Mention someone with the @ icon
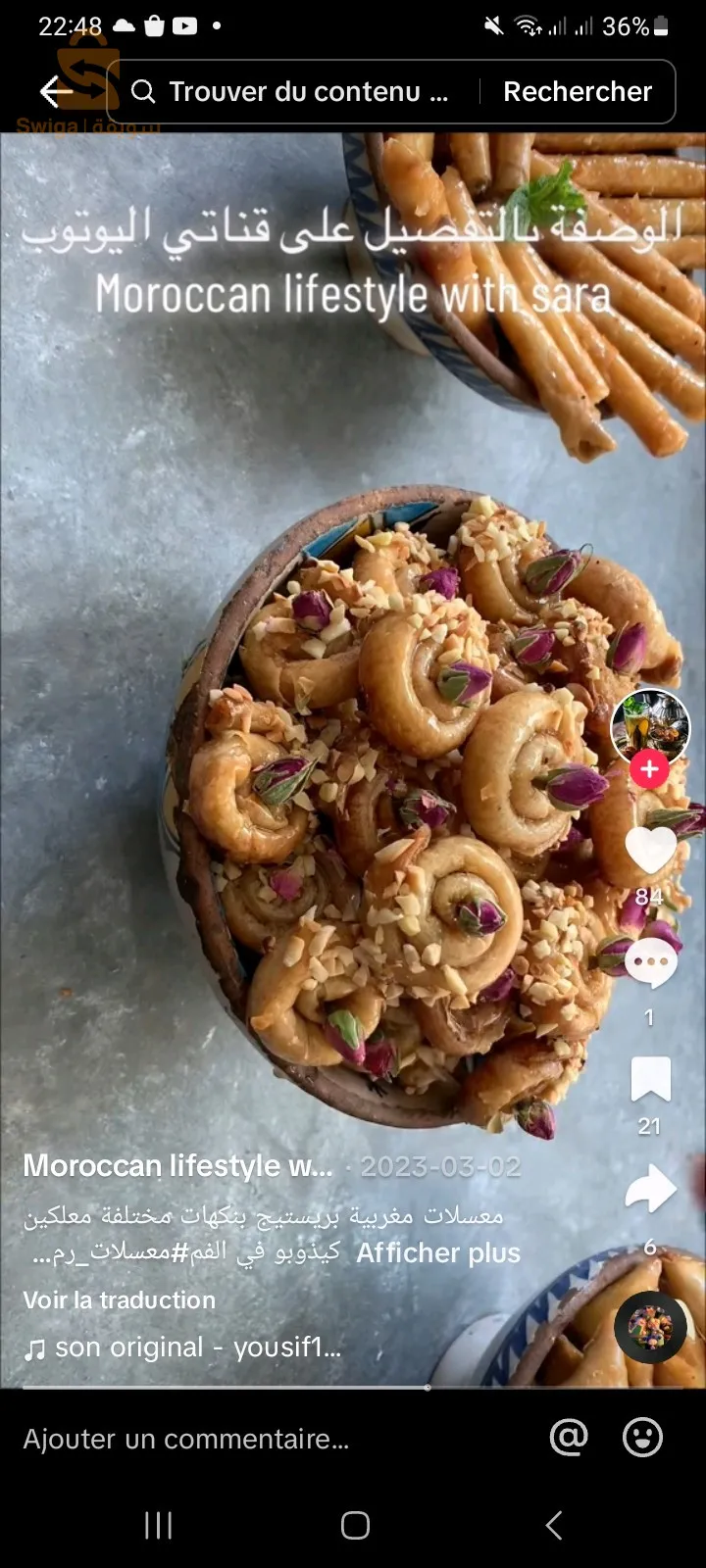706x1568 pixels. click(x=569, y=1438)
